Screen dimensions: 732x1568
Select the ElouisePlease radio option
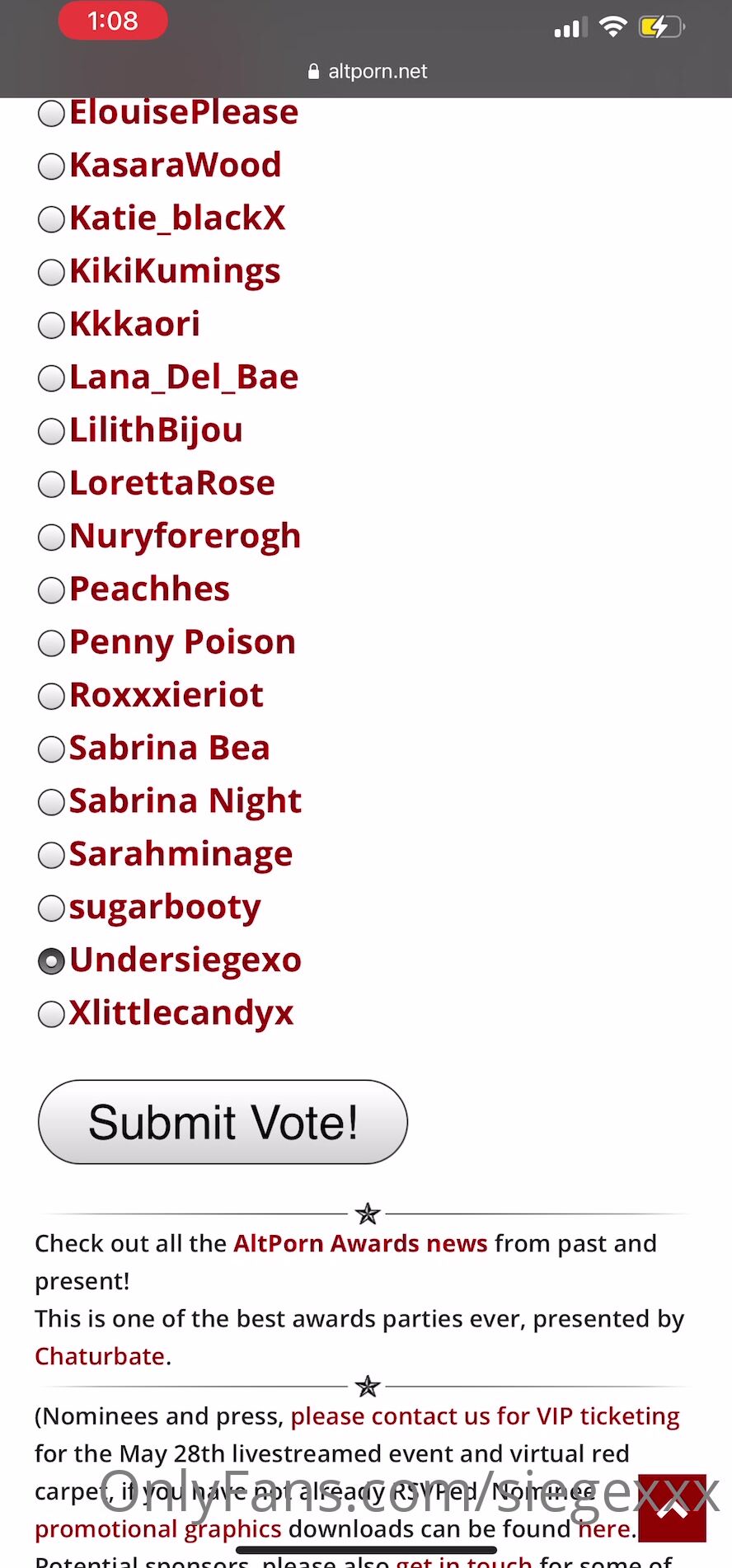click(x=51, y=114)
